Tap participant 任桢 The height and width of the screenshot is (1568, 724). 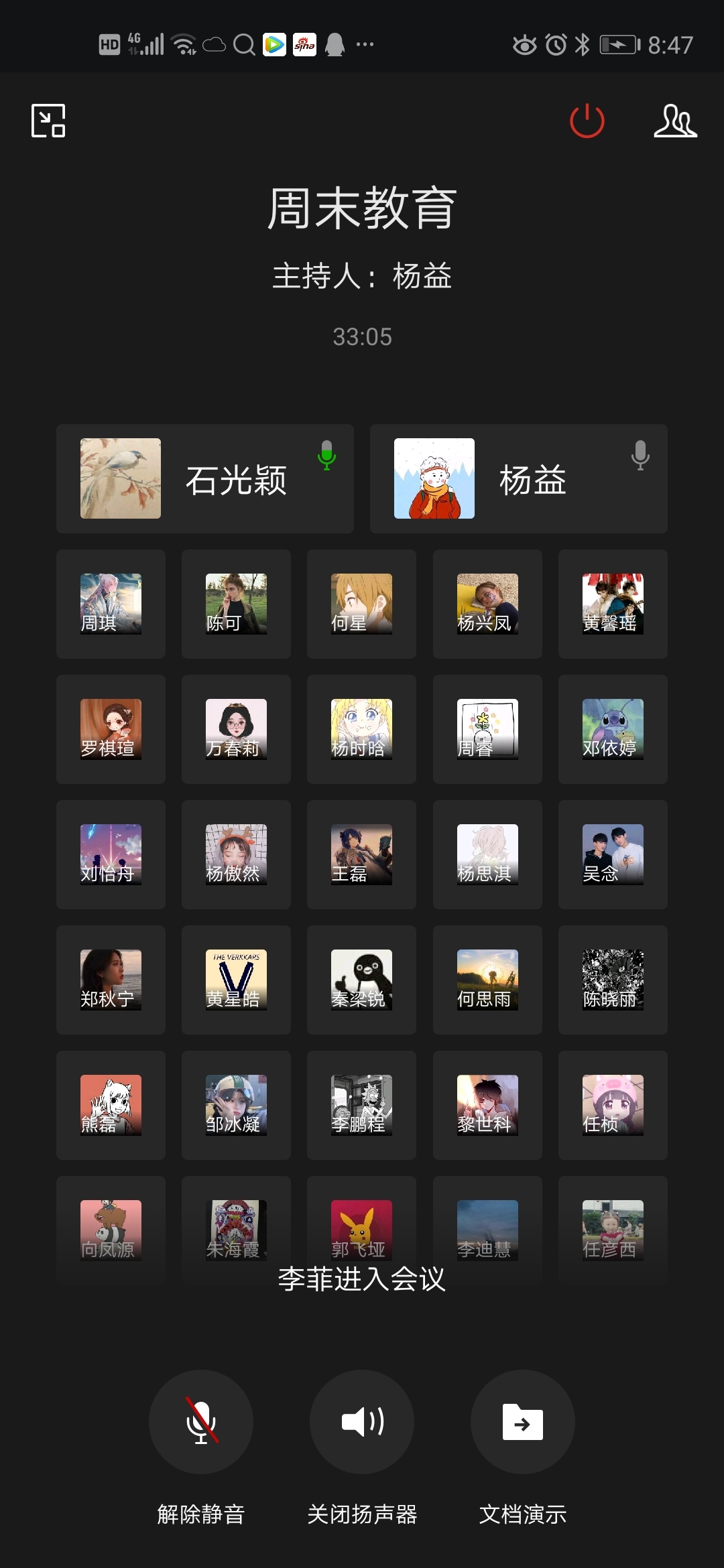[613, 1105]
